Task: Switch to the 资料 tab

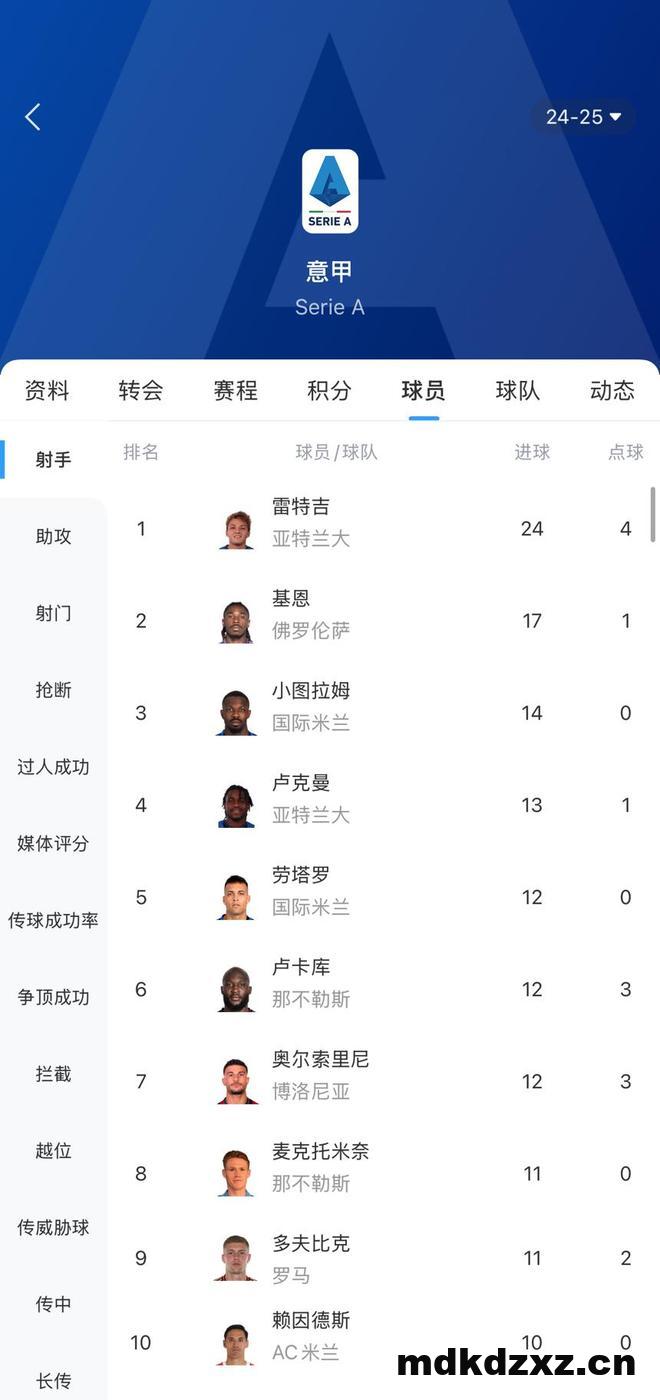Action: (47, 390)
